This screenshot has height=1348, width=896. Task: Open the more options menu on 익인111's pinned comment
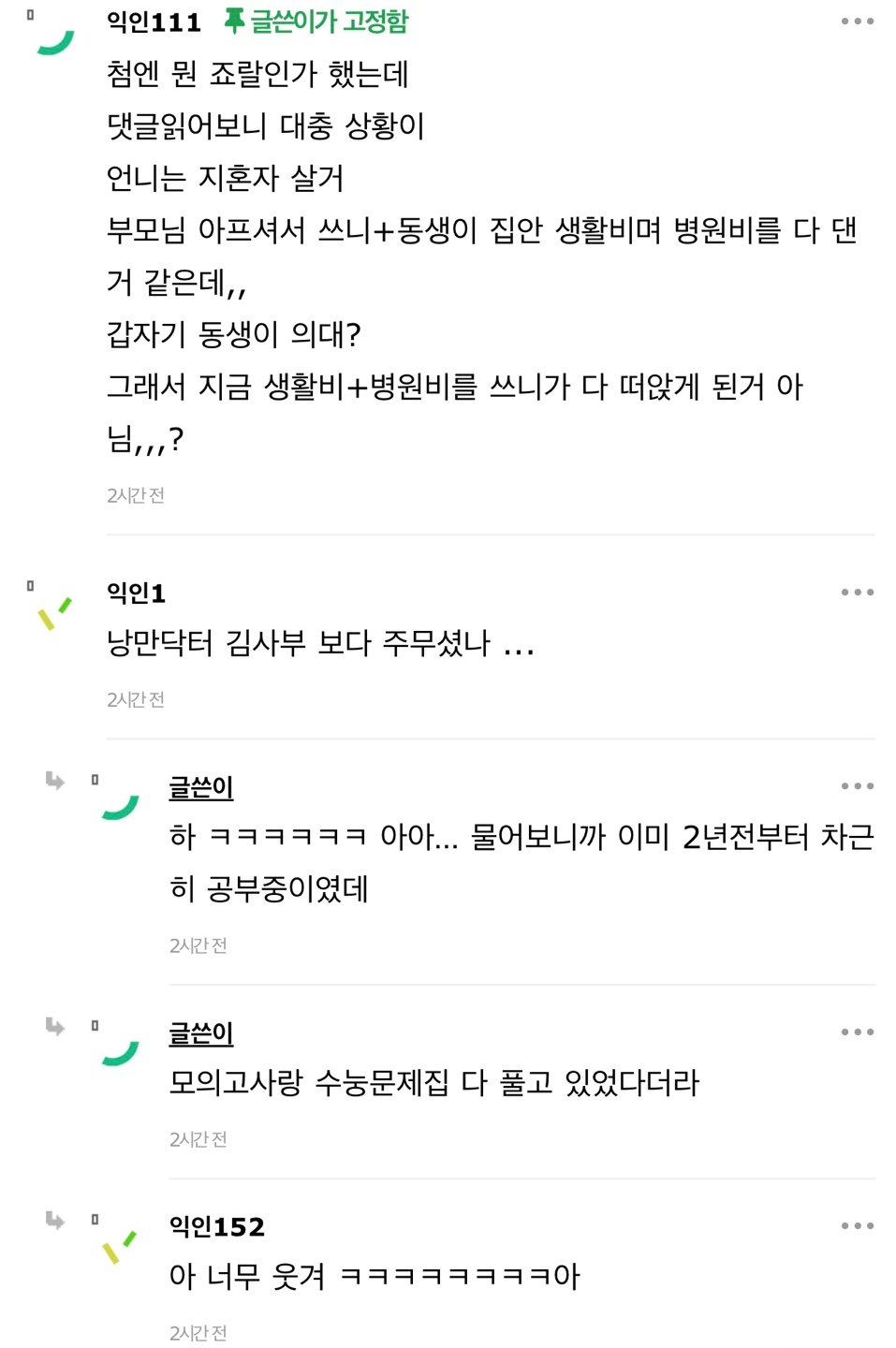[857, 21]
